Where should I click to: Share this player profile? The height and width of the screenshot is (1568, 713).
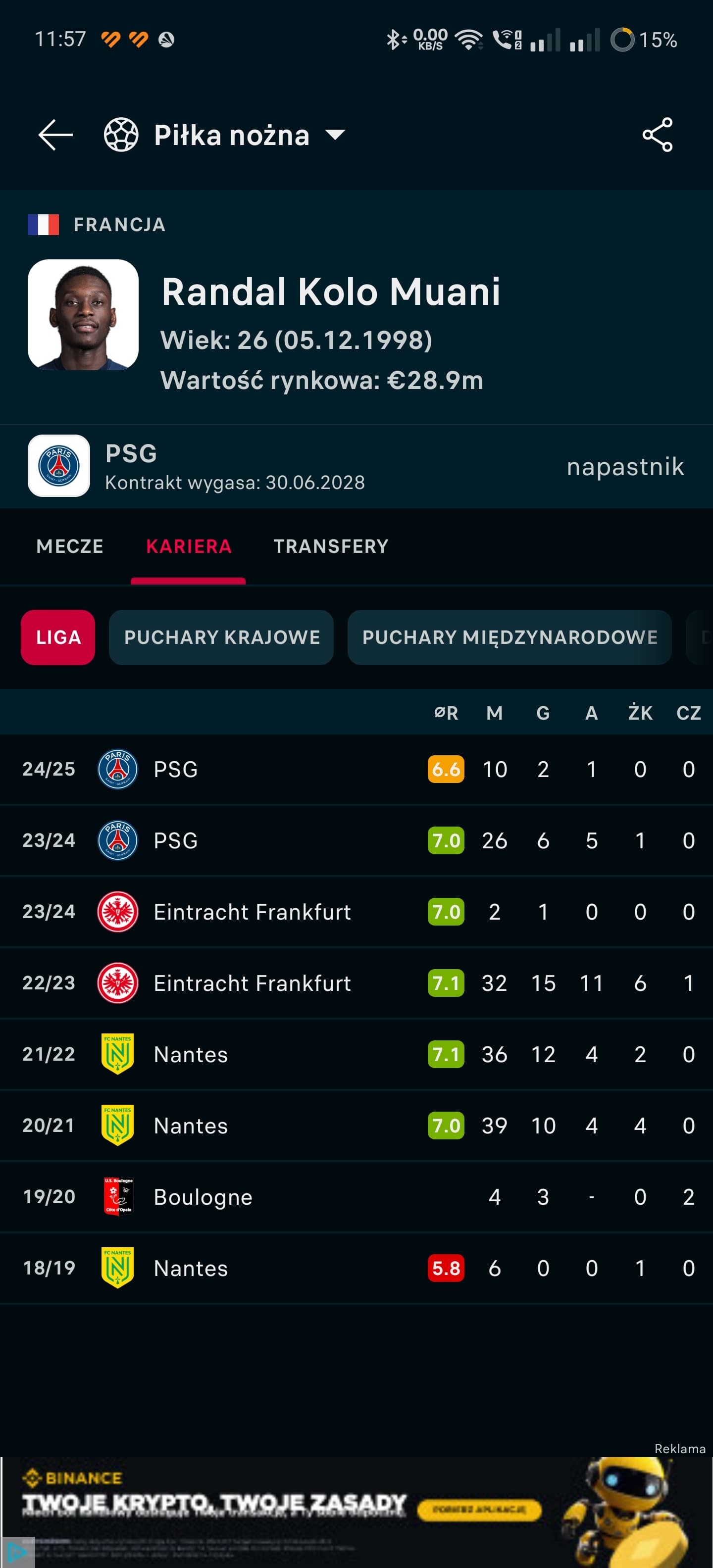[657, 135]
